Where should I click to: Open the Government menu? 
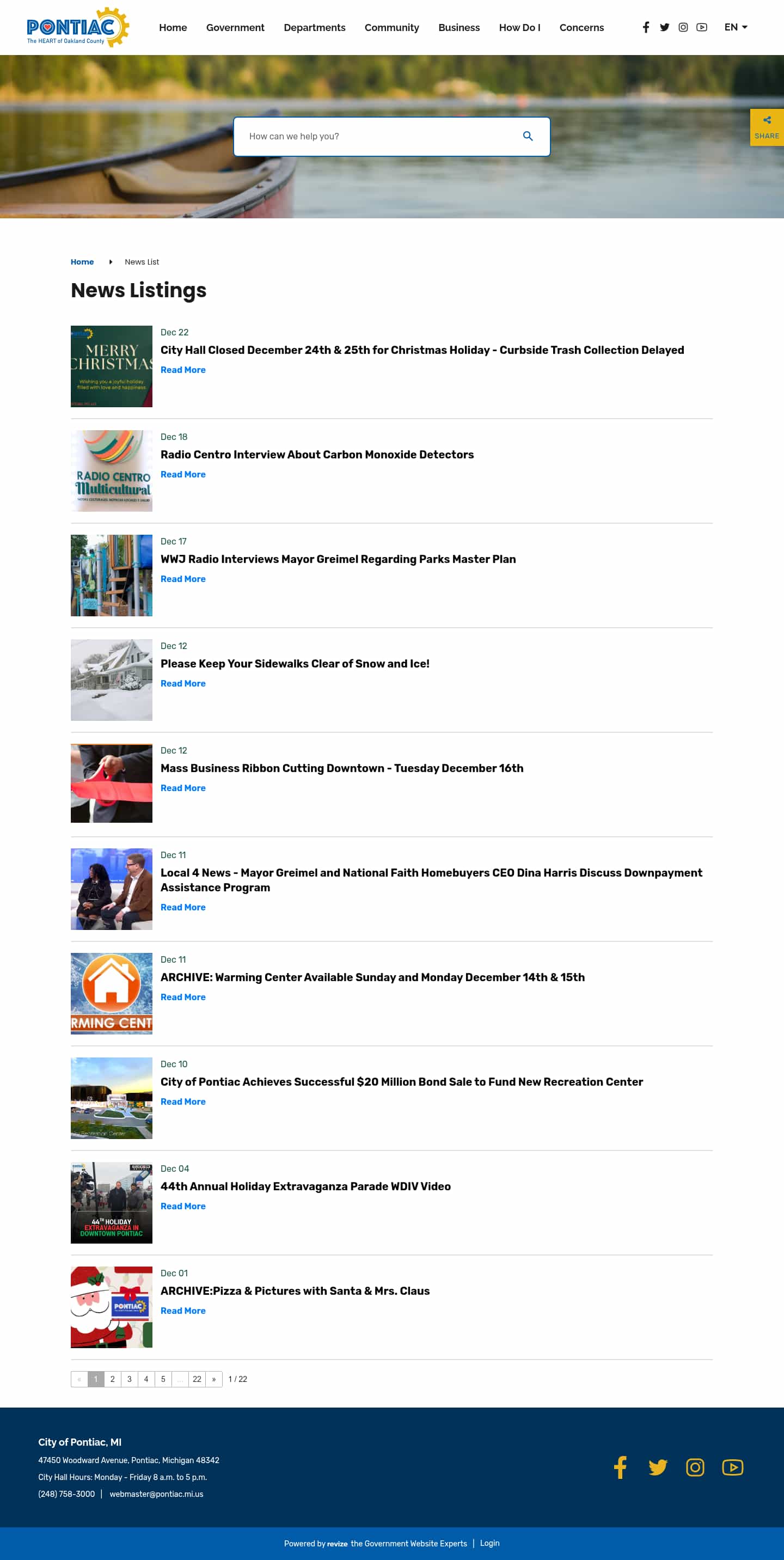pos(235,28)
